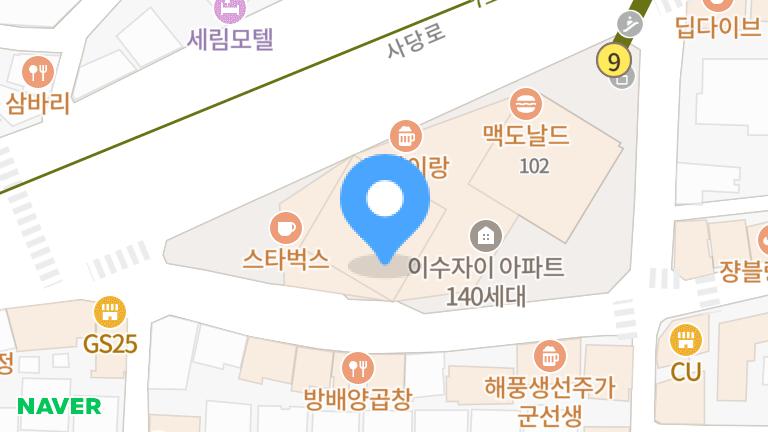
Task: Tap the 해풍생선주가 군선생 pub marker
Action: coord(549,355)
